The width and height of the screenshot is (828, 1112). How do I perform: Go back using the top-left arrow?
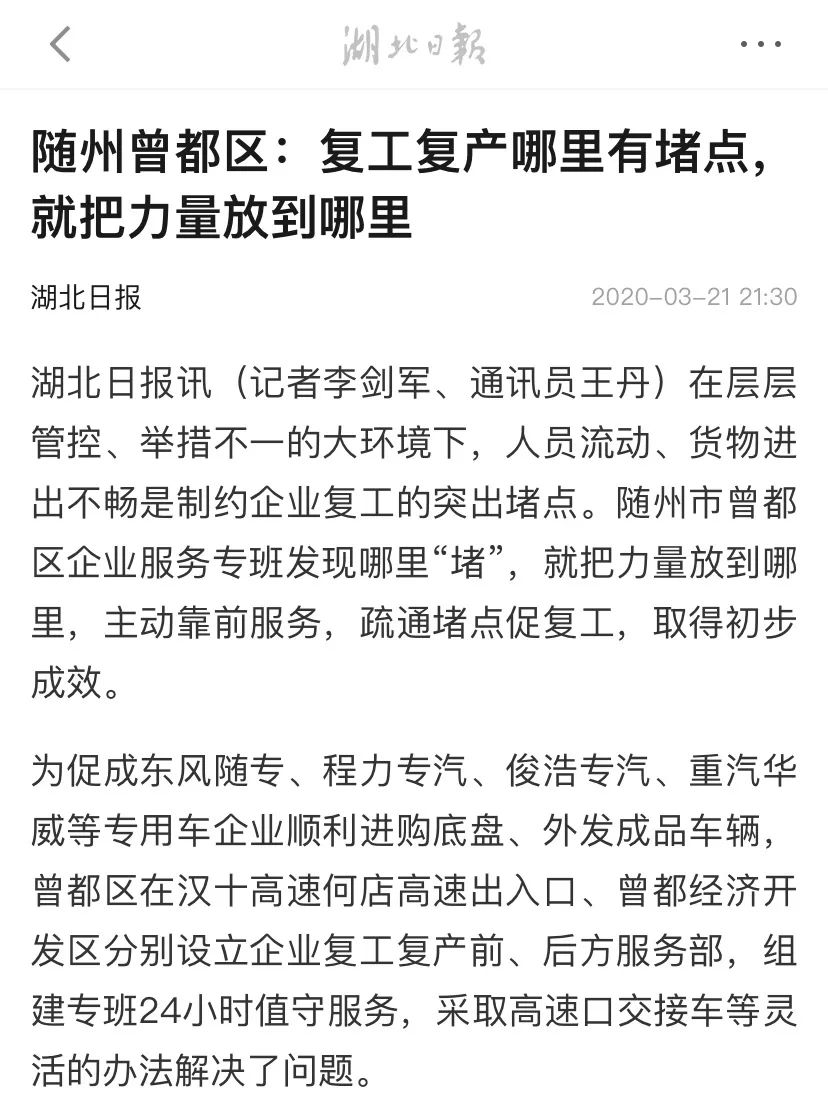click(61, 44)
